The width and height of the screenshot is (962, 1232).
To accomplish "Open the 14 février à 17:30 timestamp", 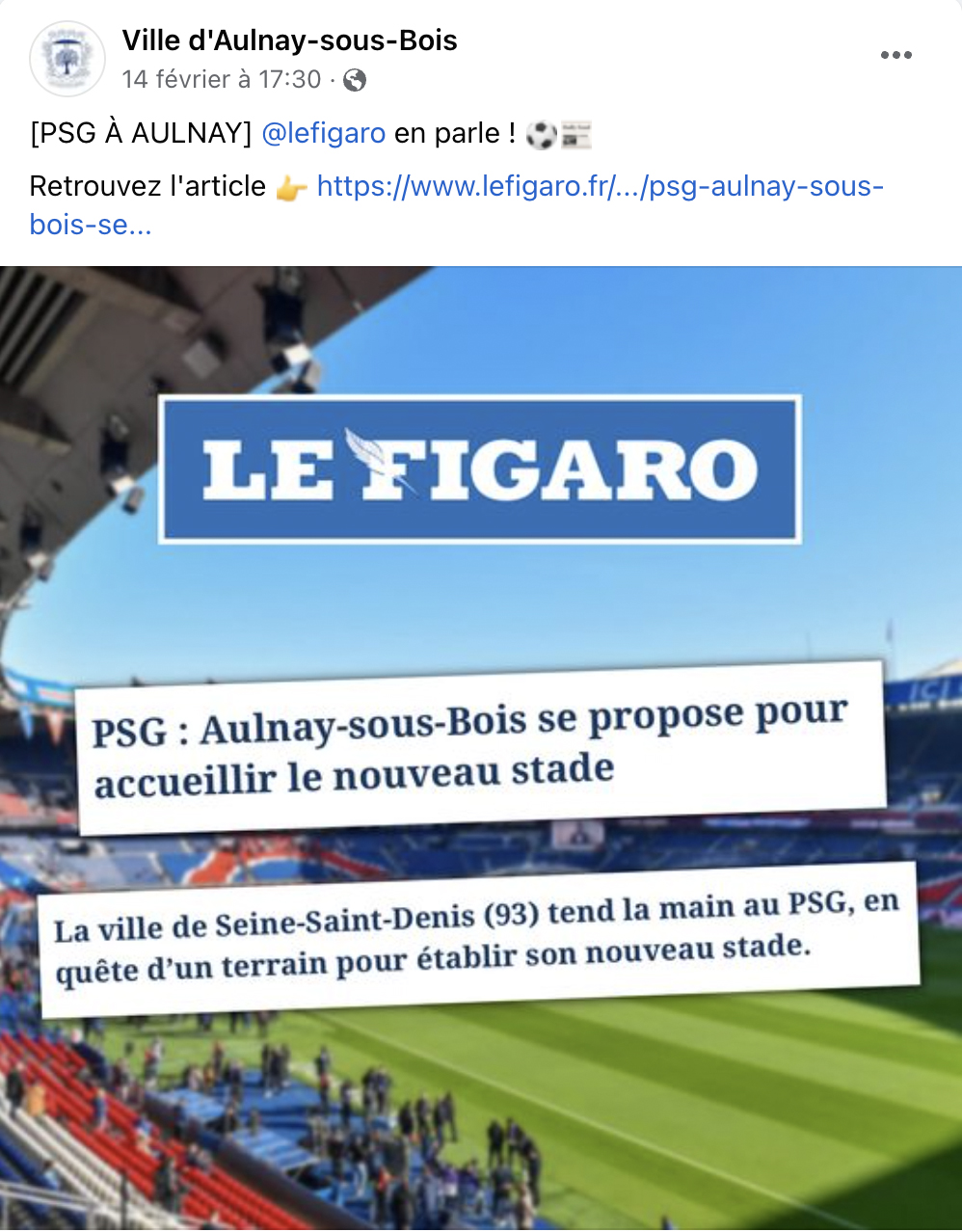I will [x=221, y=79].
